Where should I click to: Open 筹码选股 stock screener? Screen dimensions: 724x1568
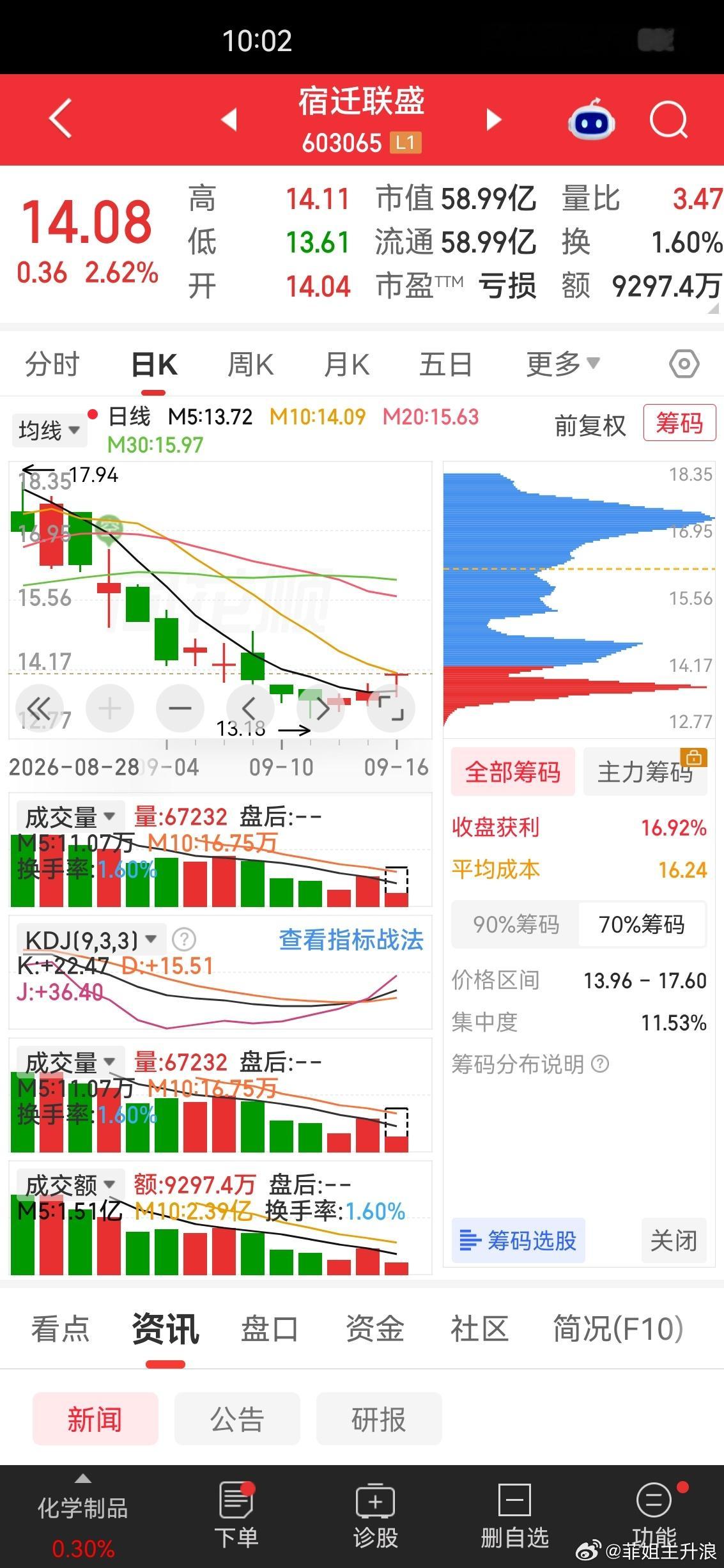point(518,1241)
